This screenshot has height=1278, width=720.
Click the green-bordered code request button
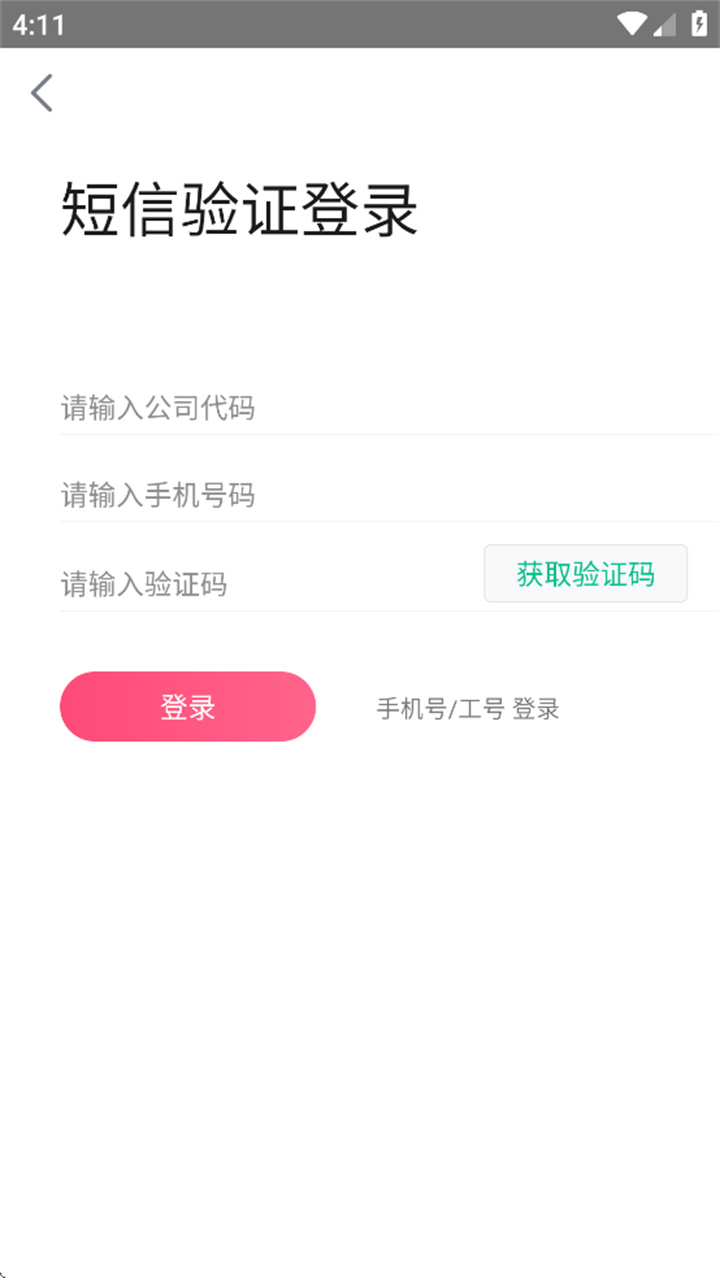pyautogui.click(x=586, y=573)
